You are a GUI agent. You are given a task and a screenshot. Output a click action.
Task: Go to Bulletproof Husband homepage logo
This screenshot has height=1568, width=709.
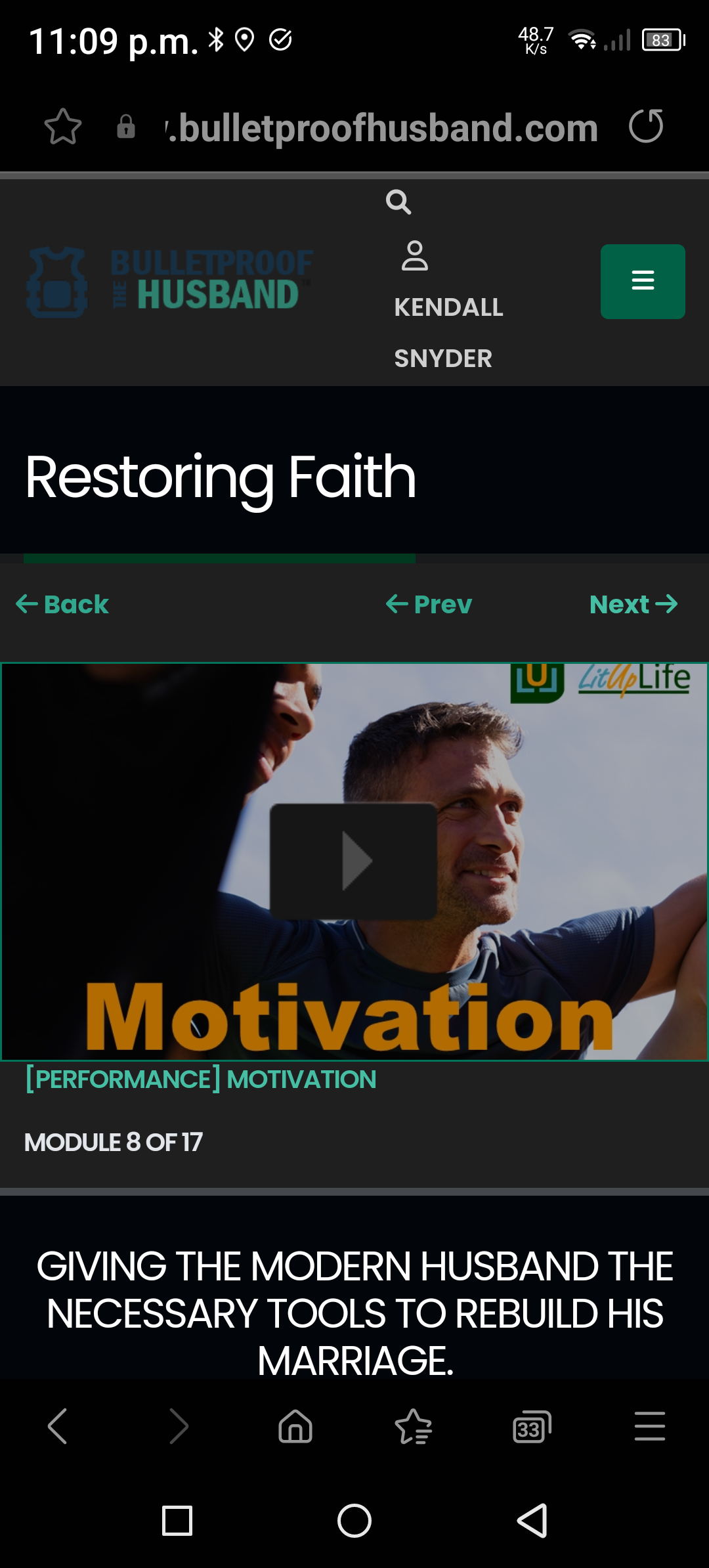169,281
